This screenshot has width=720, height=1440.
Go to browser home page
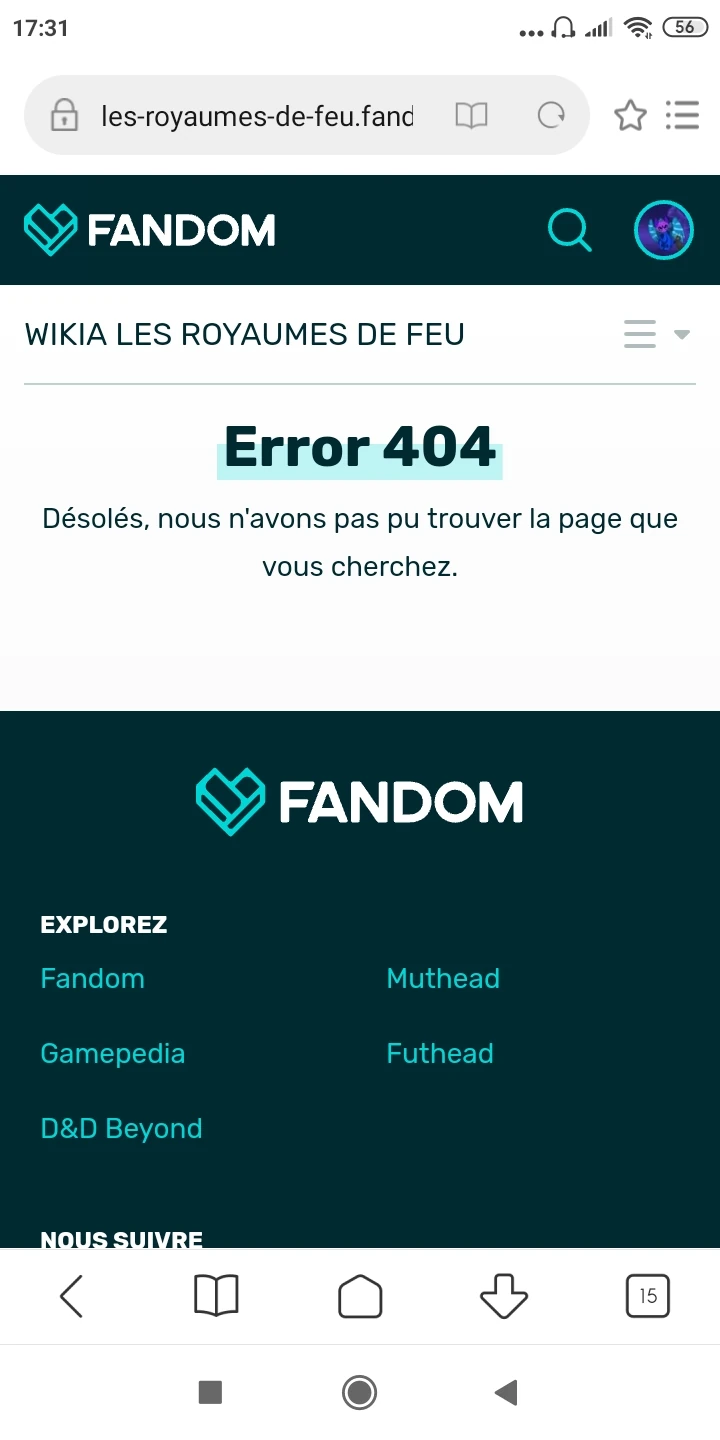click(360, 1296)
